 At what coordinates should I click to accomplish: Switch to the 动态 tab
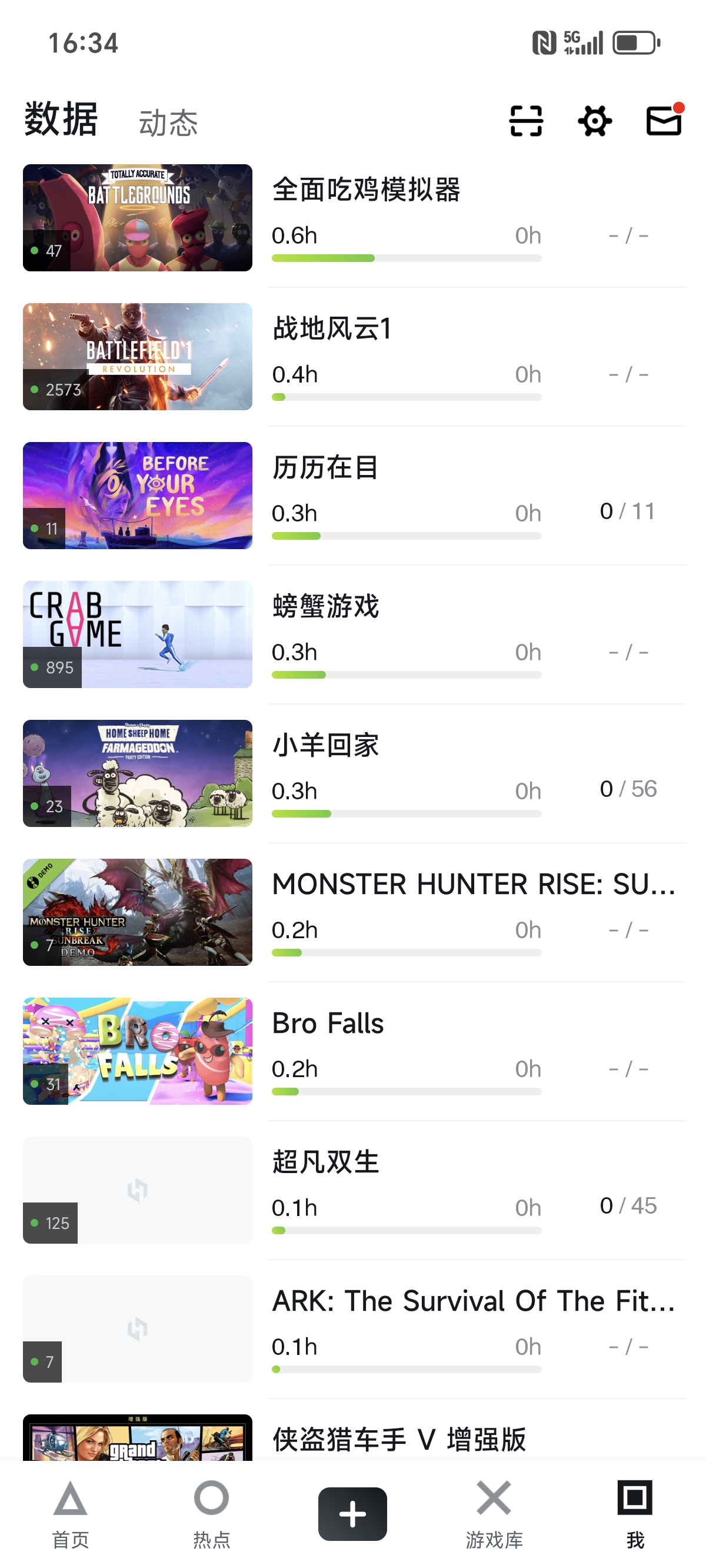(x=168, y=123)
